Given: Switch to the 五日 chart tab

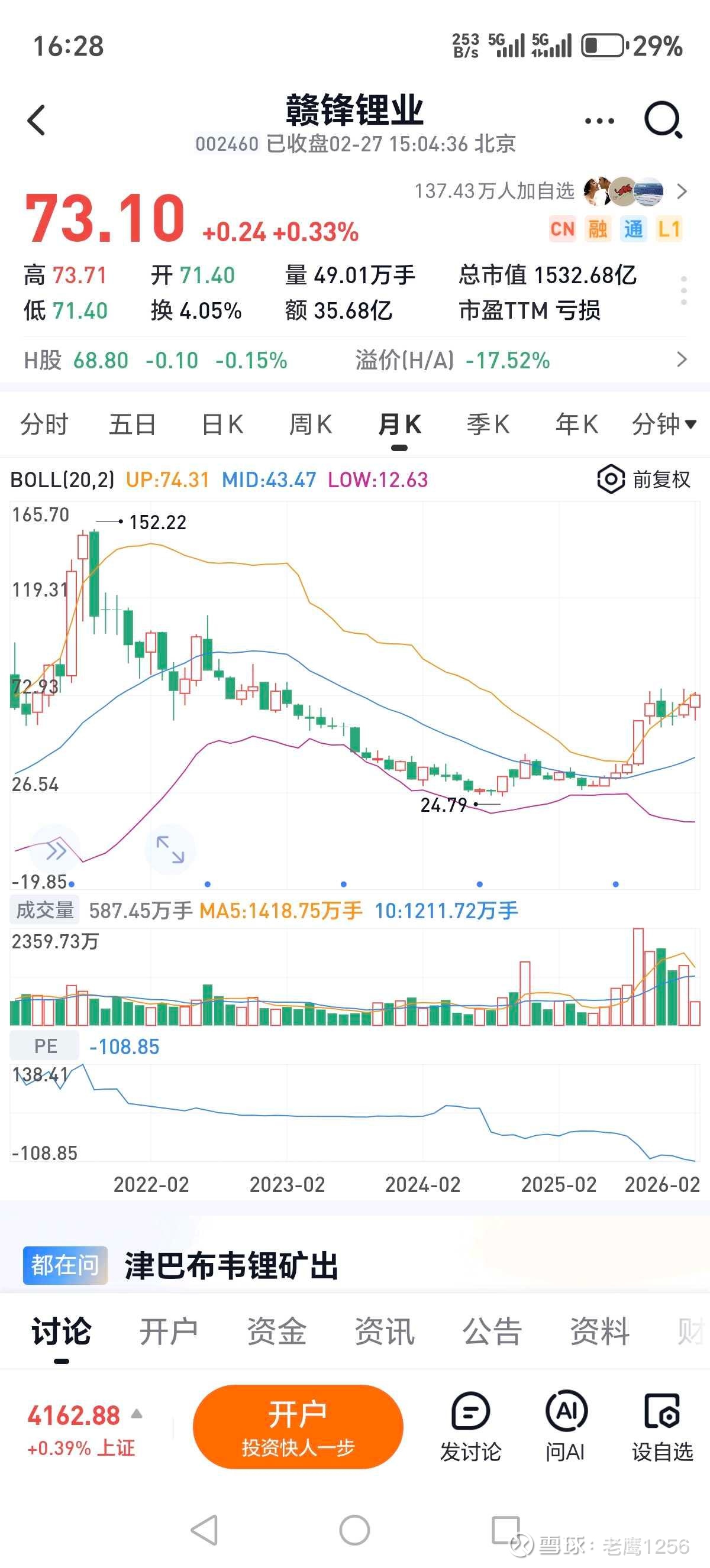Looking at the screenshot, I should click(x=132, y=424).
